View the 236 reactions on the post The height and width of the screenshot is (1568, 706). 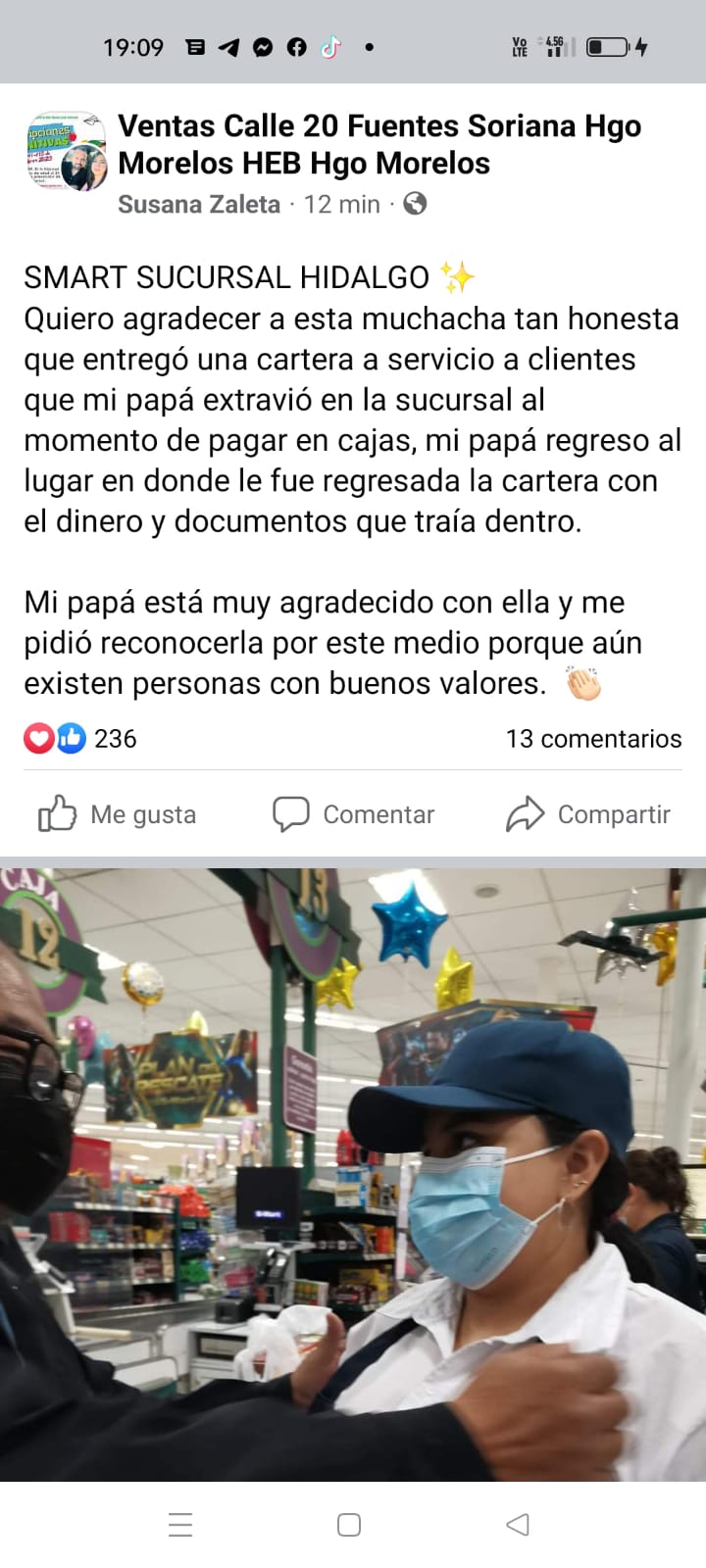(80, 739)
